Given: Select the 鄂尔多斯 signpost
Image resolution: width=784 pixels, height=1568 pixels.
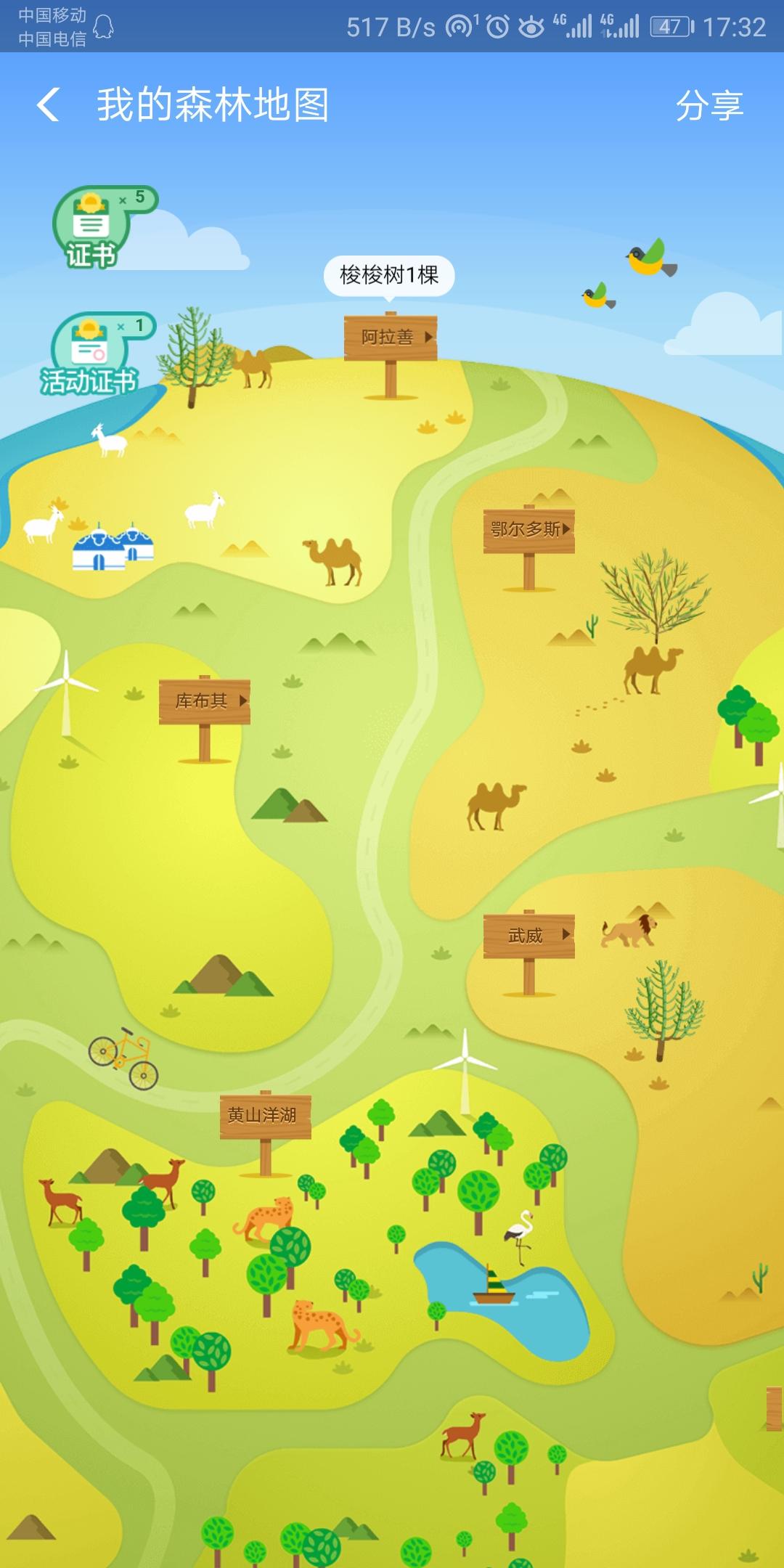Looking at the screenshot, I should [529, 530].
